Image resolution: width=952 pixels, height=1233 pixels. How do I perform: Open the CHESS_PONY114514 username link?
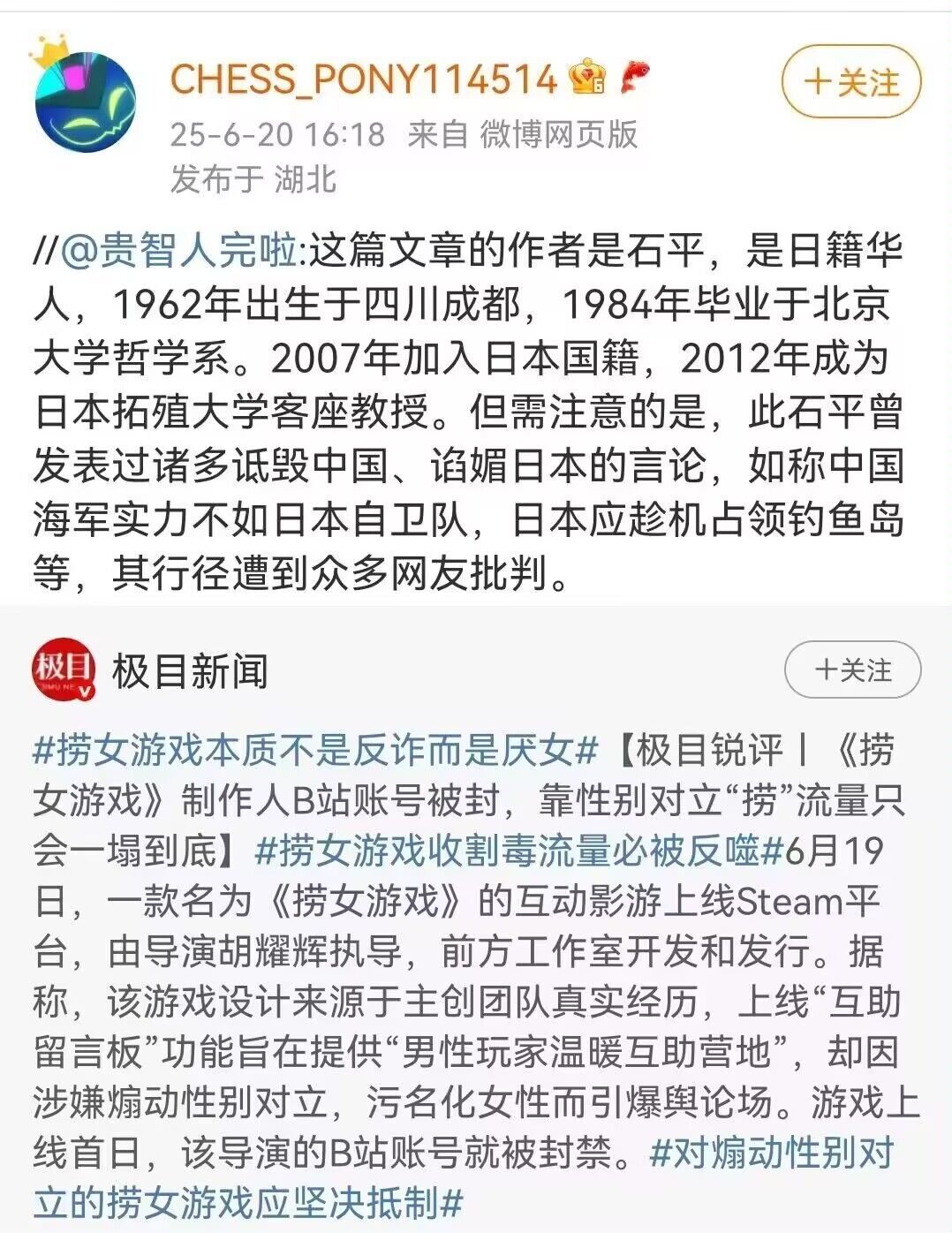(363, 79)
